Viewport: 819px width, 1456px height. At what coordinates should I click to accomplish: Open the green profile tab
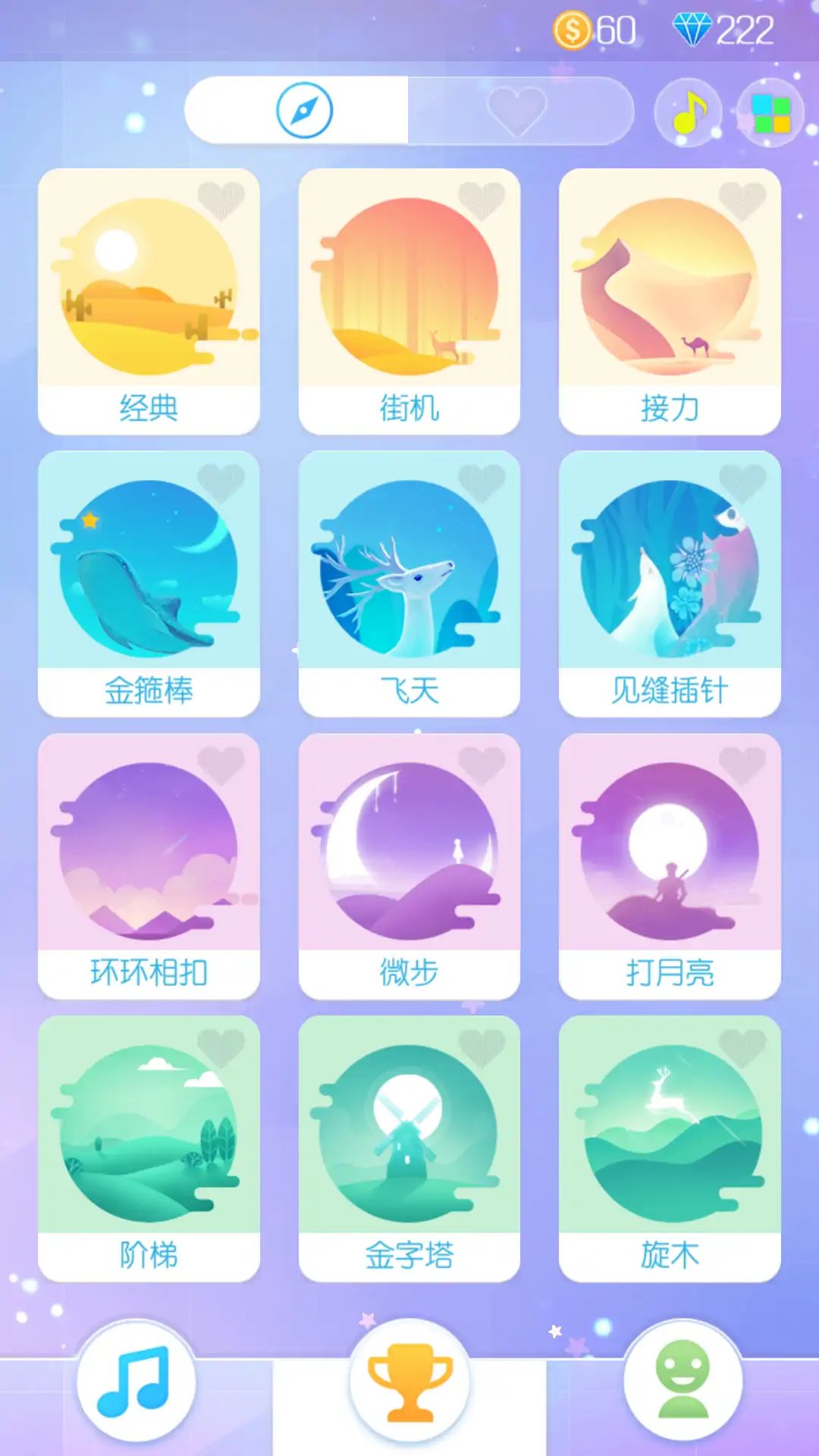[682, 1382]
